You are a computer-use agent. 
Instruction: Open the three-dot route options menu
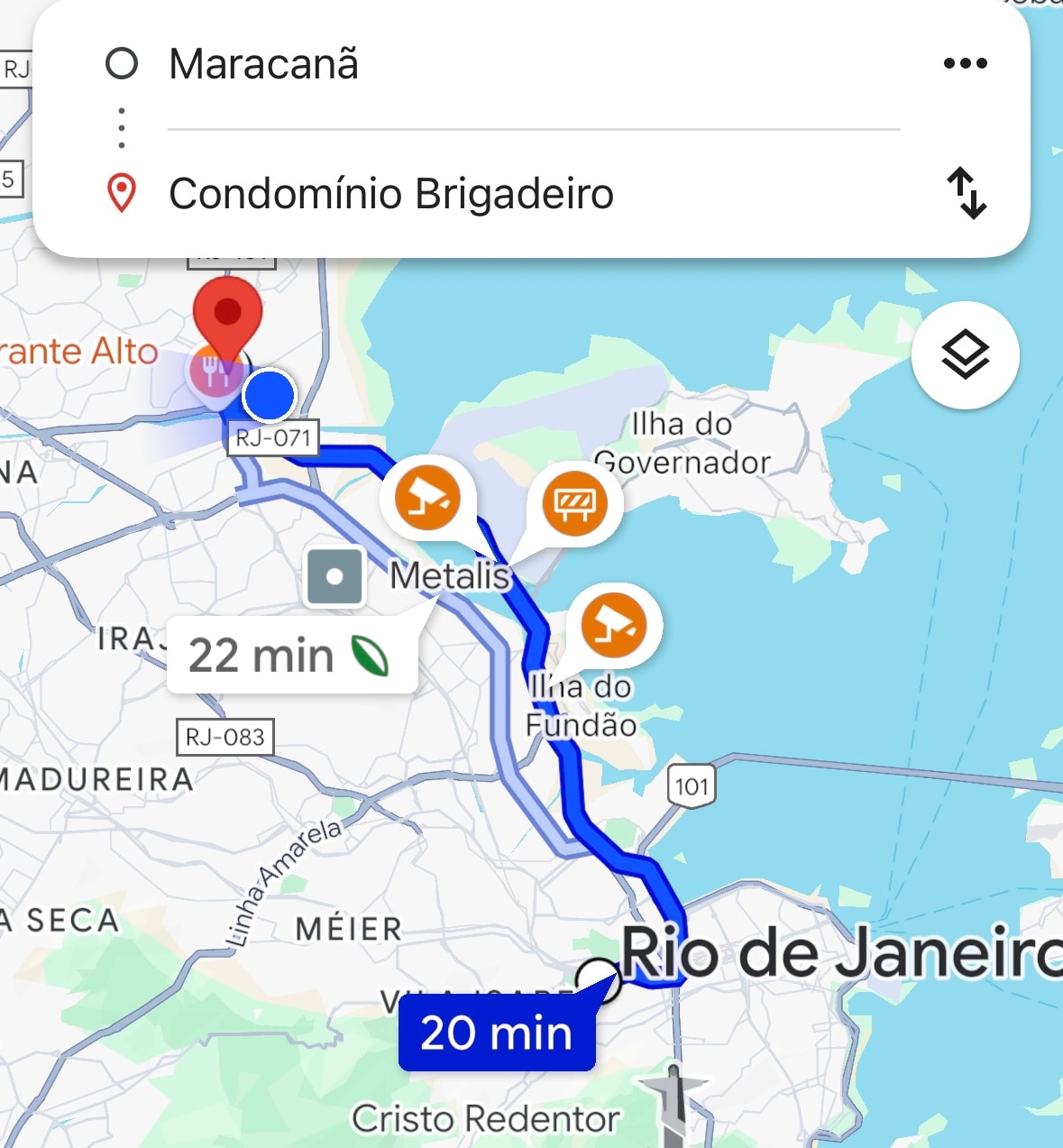965,63
